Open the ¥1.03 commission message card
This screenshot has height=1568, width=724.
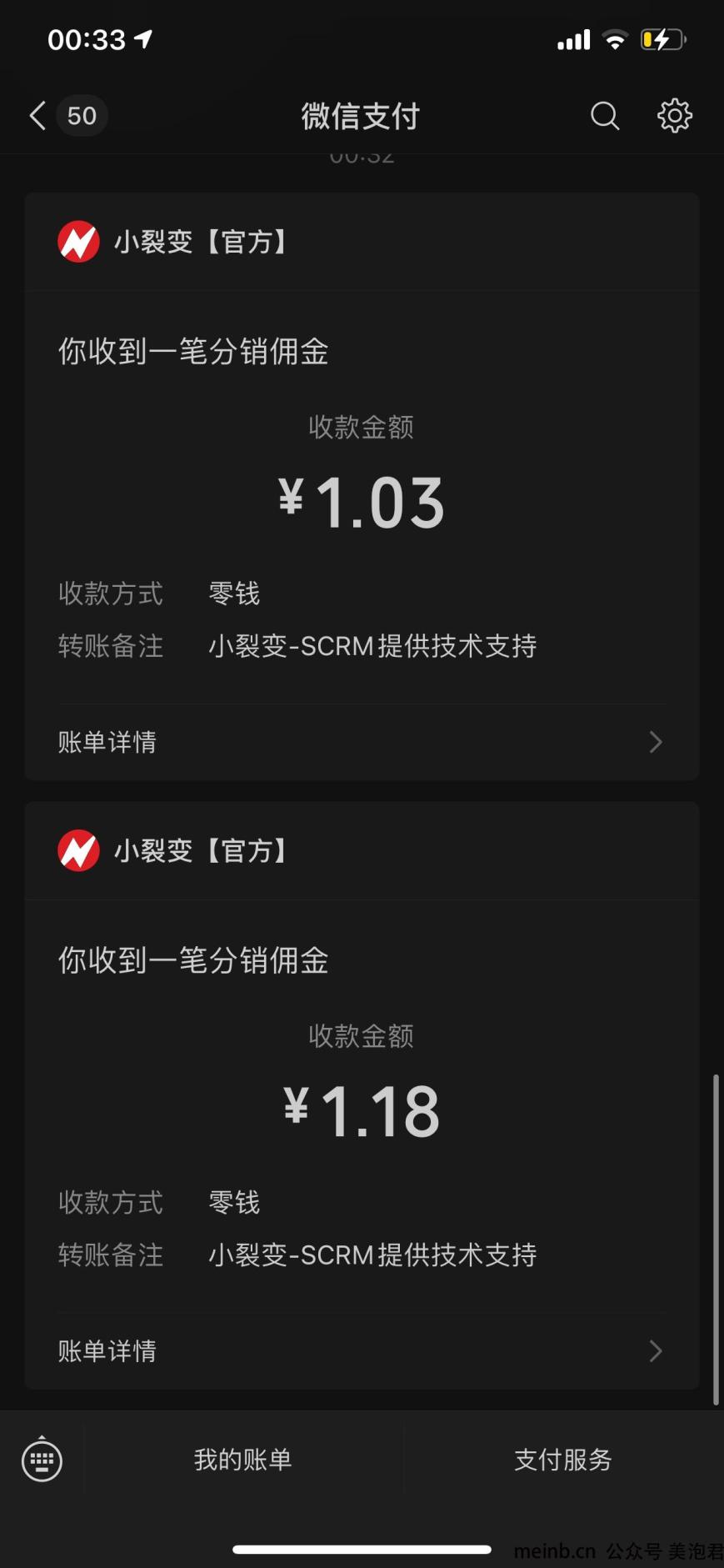click(361, 500)
